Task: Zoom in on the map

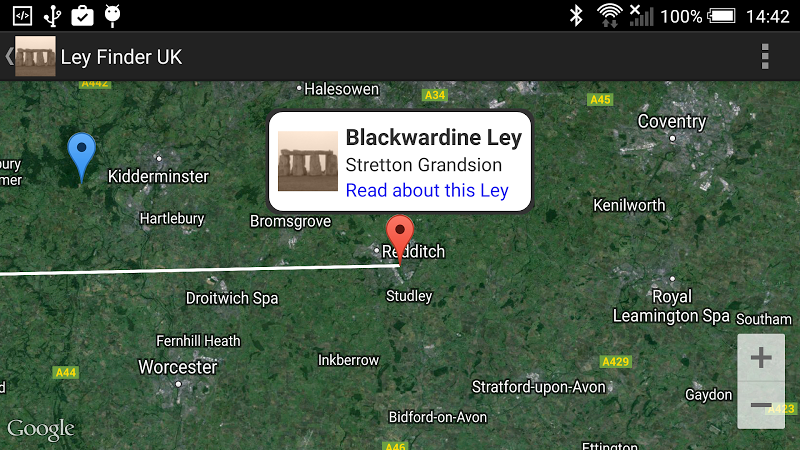Action: pyautogui.click(x=761, y=358)
